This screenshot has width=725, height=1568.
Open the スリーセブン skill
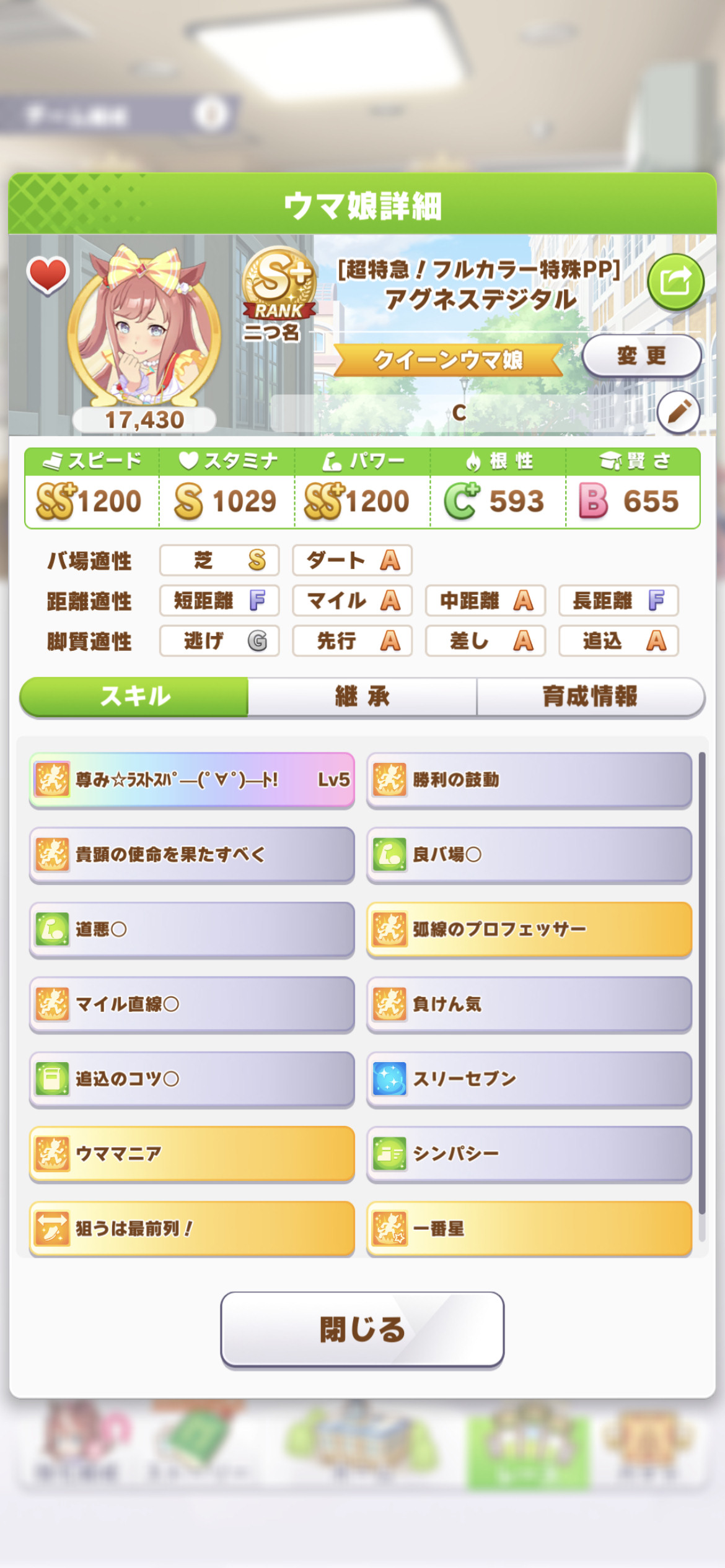(x=529, y=1079)
